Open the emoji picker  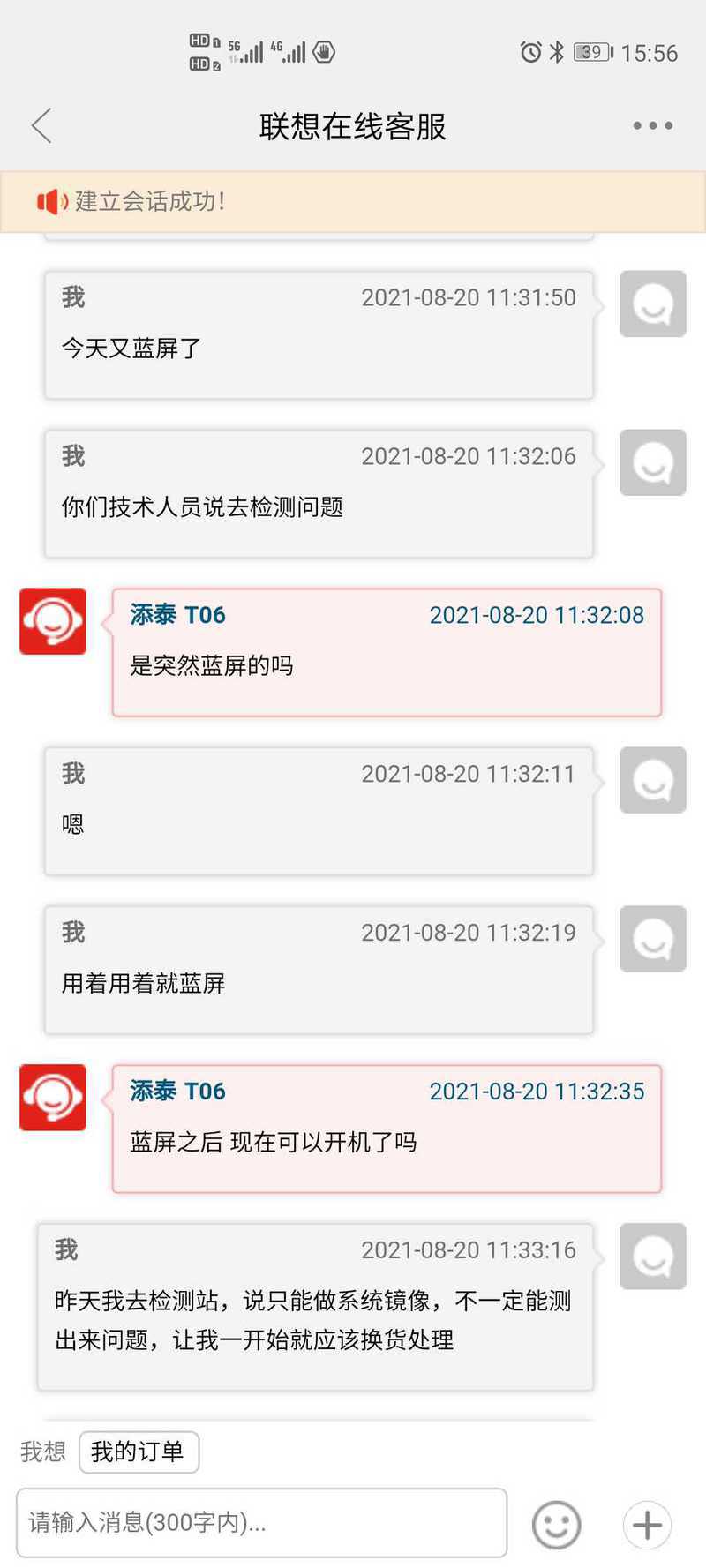(557, 1524)
